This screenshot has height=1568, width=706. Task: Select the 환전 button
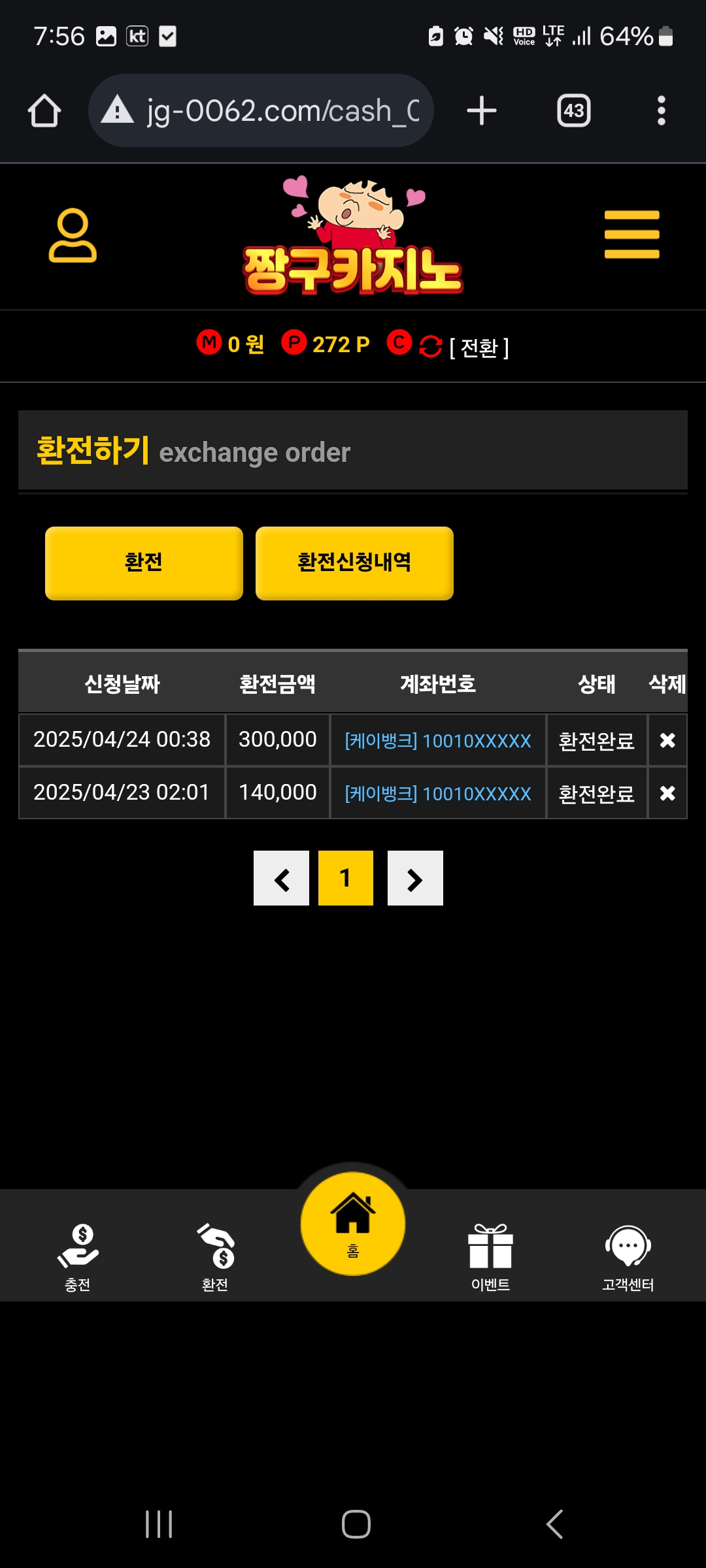pyautogui.click(x=144, y=563)
